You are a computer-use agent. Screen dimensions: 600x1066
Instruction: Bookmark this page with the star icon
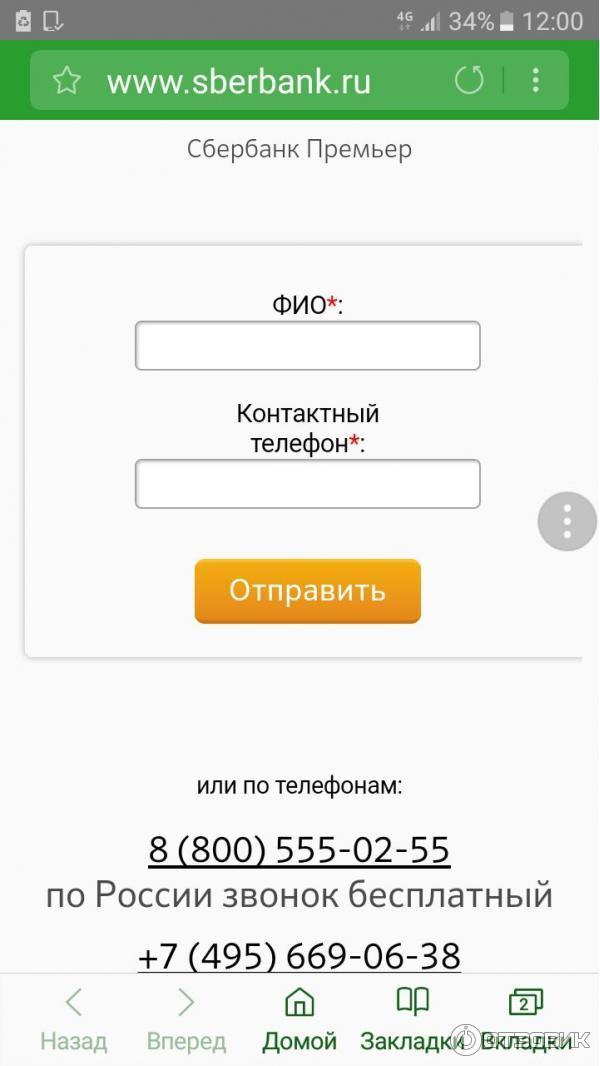(66, 81)
